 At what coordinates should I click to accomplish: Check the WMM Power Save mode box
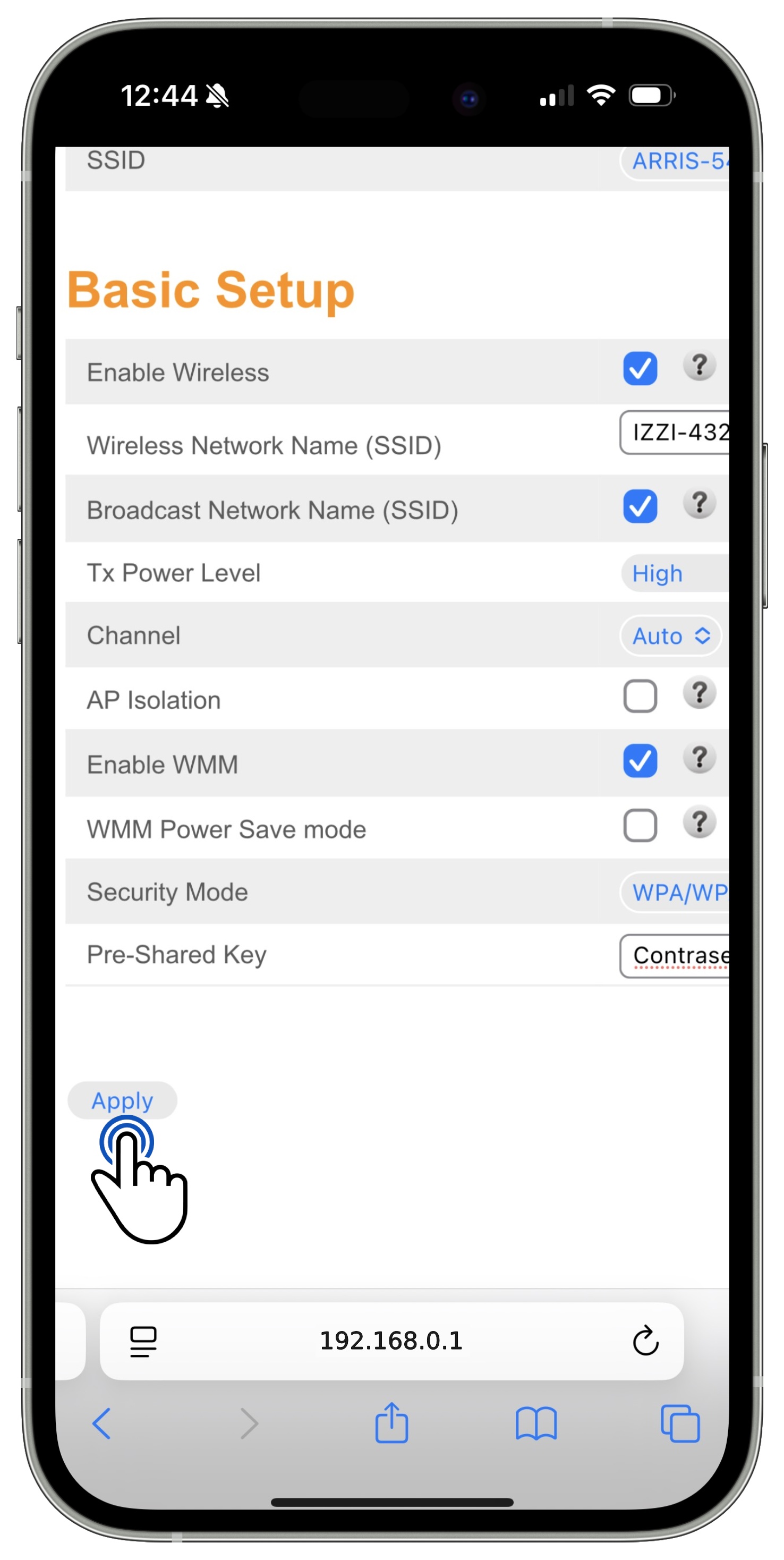coord(640,825)
